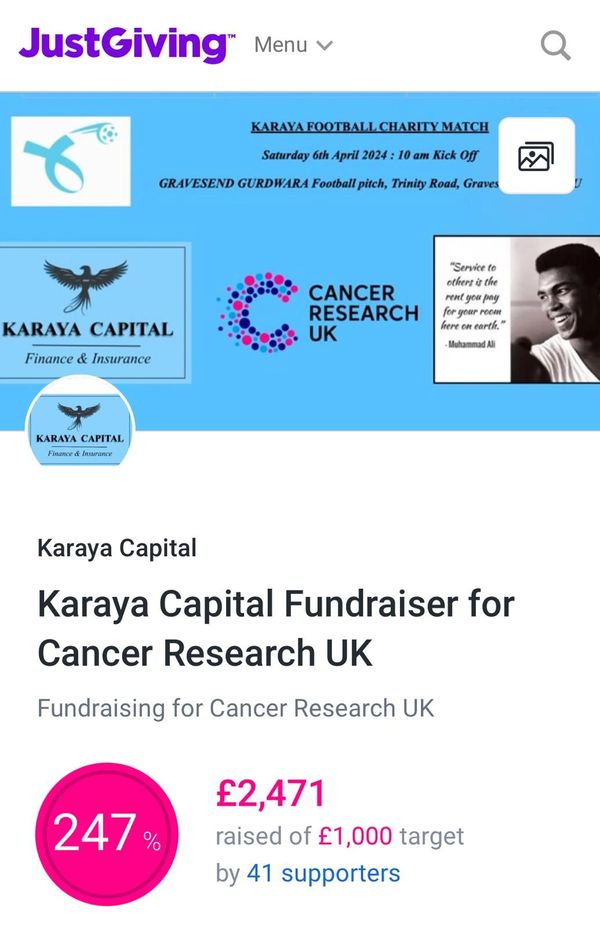Expand the Menu dropdown
600x928 pixels.
click(x=293, y=45)
